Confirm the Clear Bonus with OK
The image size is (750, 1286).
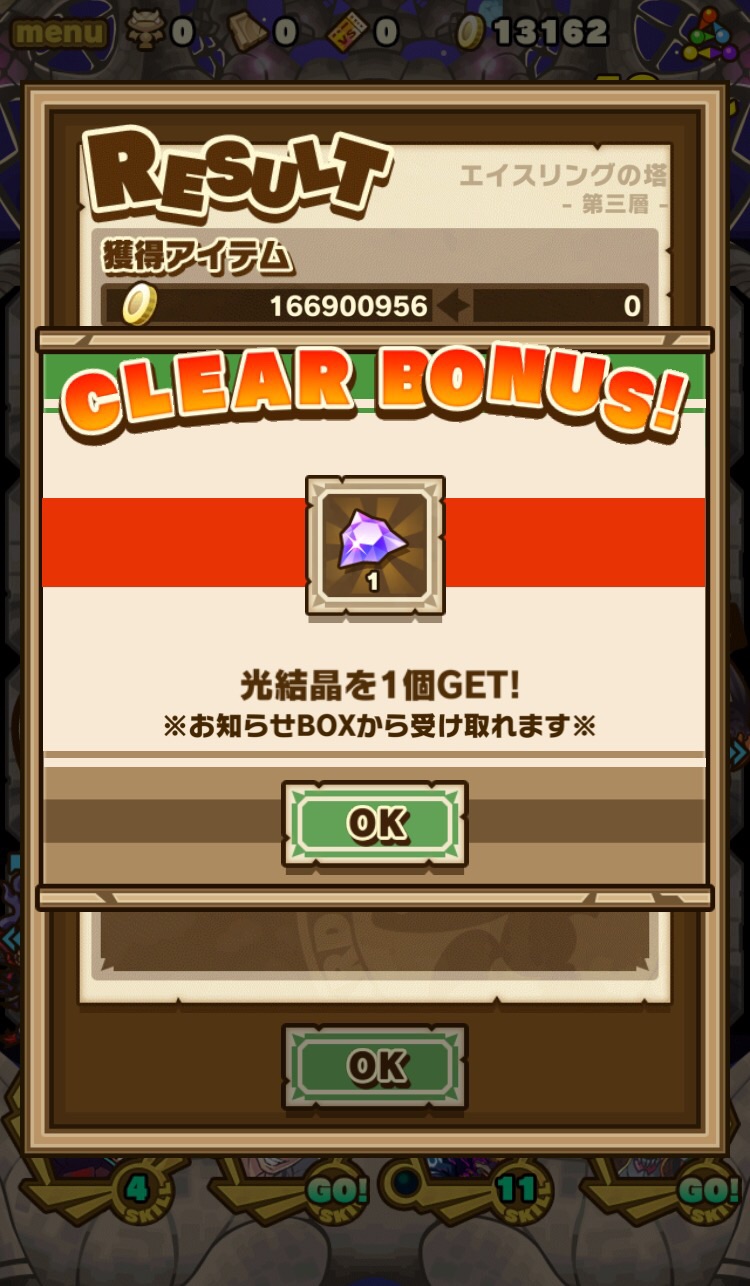(x=375, y=823)
